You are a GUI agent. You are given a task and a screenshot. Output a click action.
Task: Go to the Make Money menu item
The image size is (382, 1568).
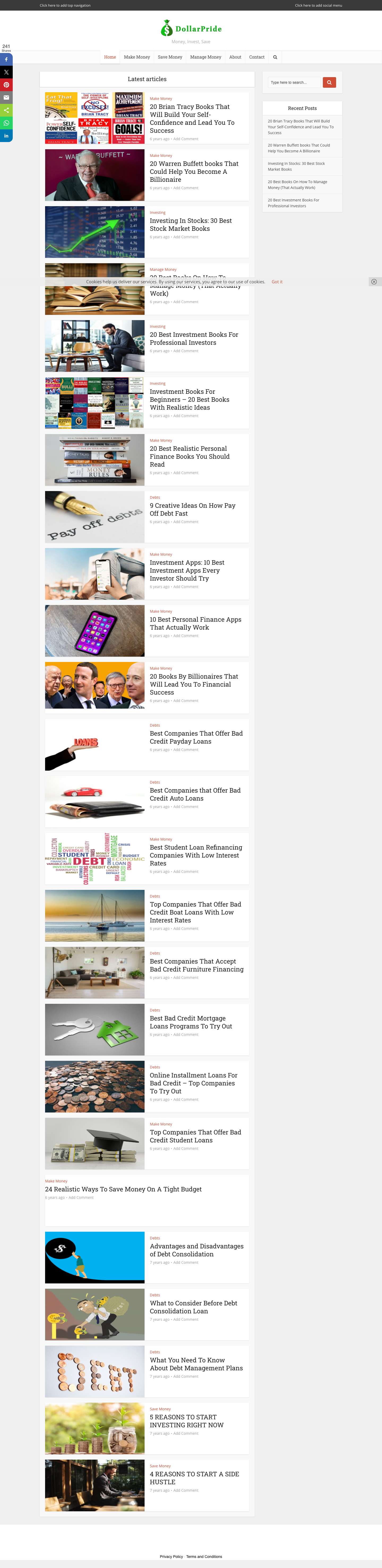pyautogui.click(x=137, y=57)
